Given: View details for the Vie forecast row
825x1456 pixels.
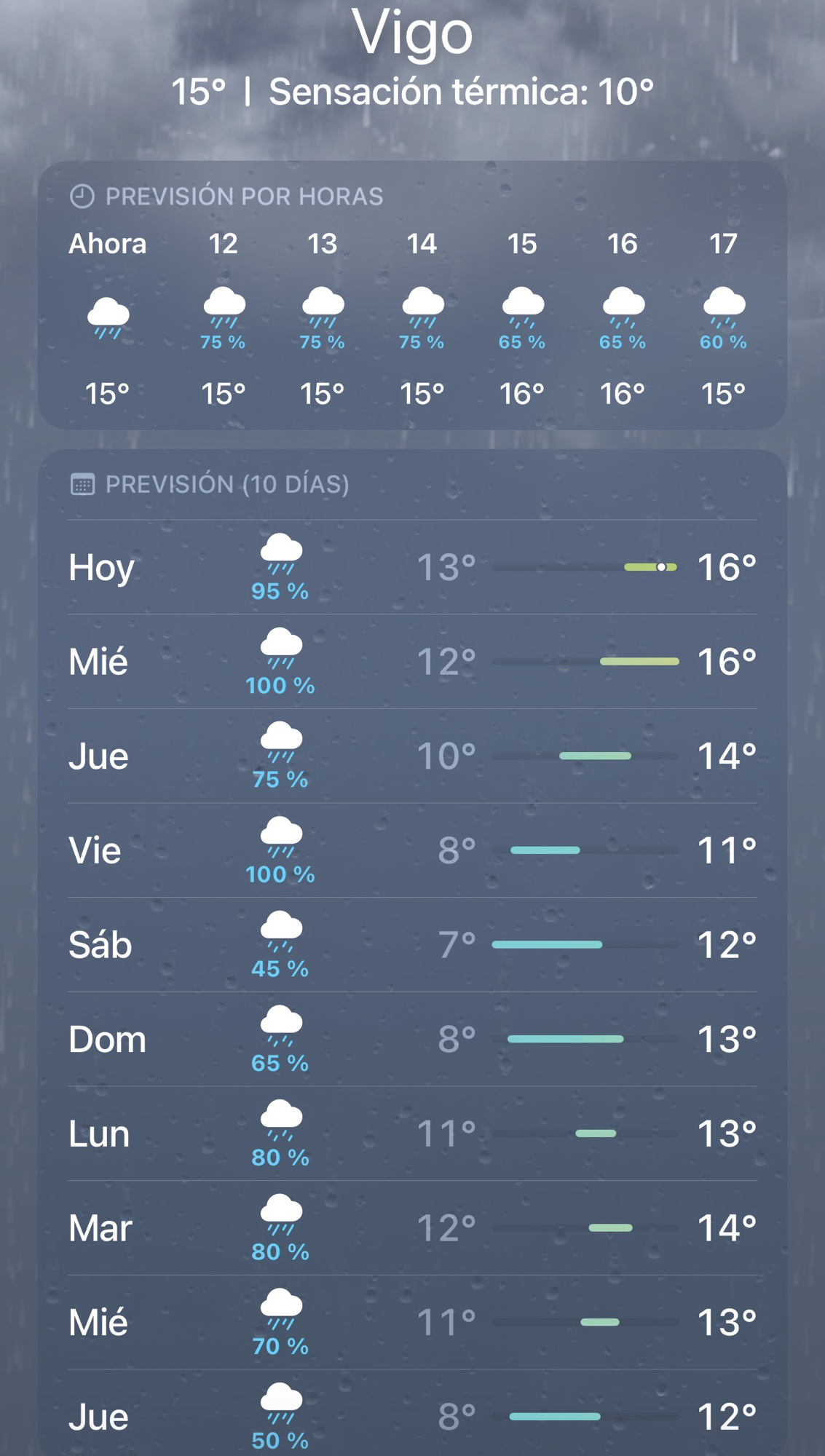Looking at the screenshot, I should [x=412, y=850].
